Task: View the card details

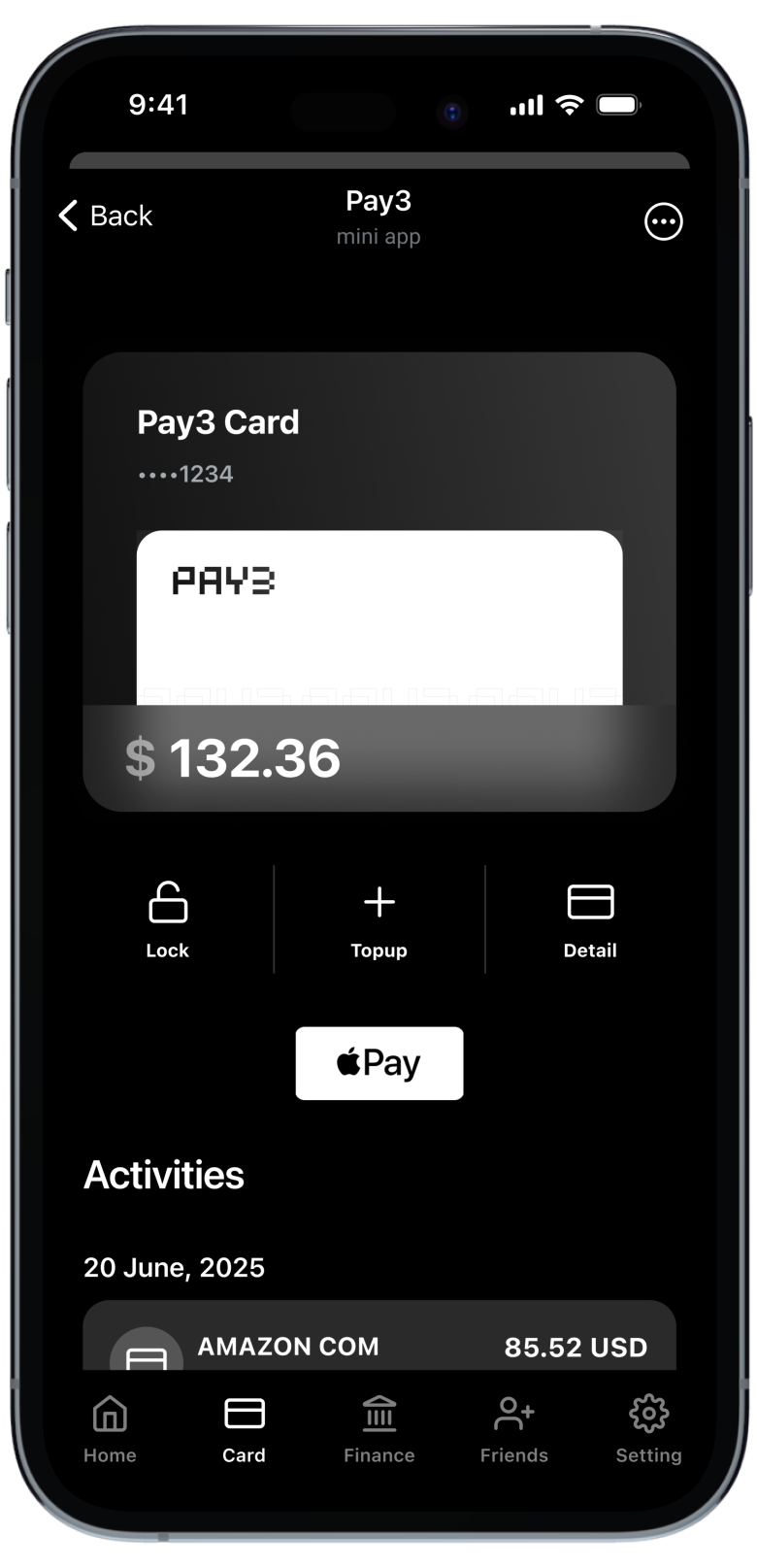Action: (x=590, y=919)
